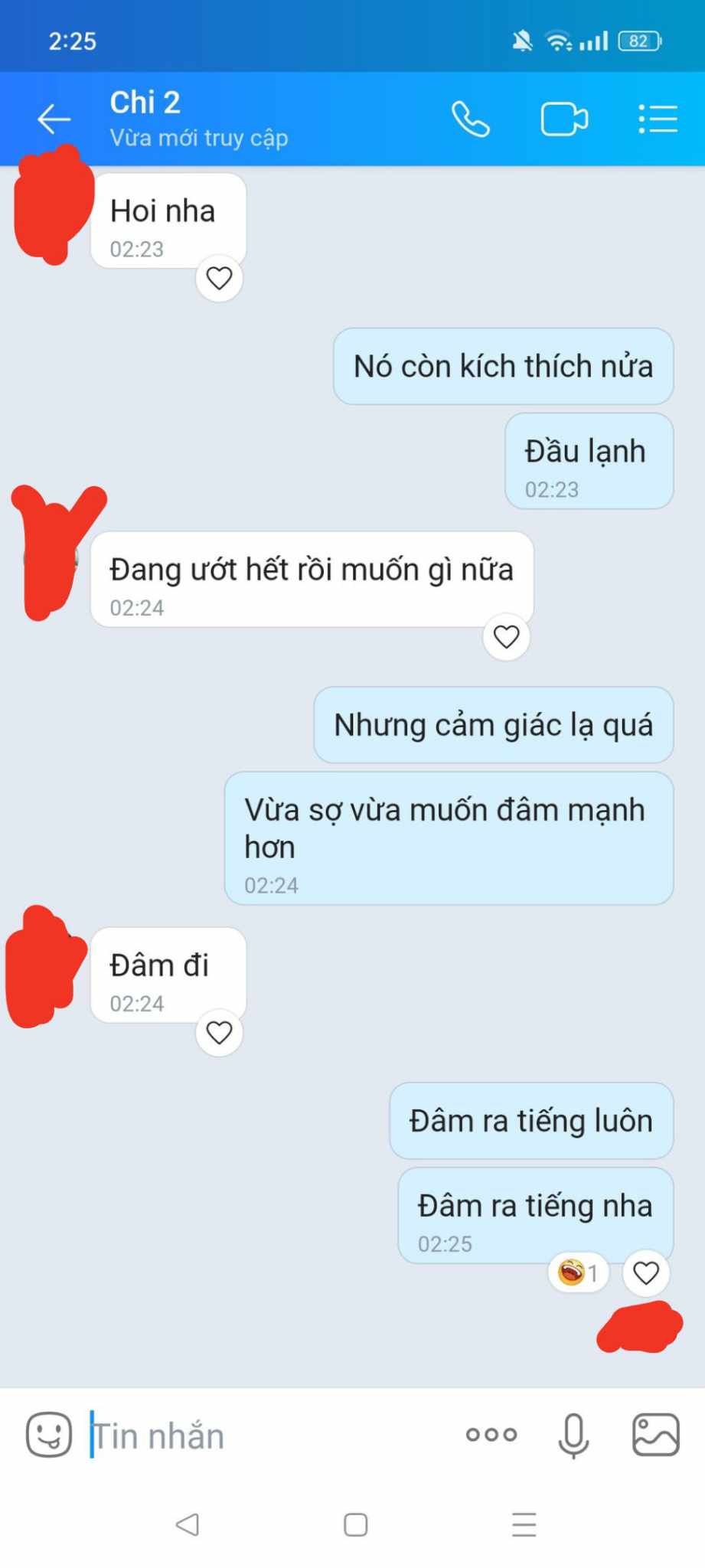Image resolution: width=705 pixels, height=1568 pixels.
Task: Tap the system home button
Action: click(355, 1524)
